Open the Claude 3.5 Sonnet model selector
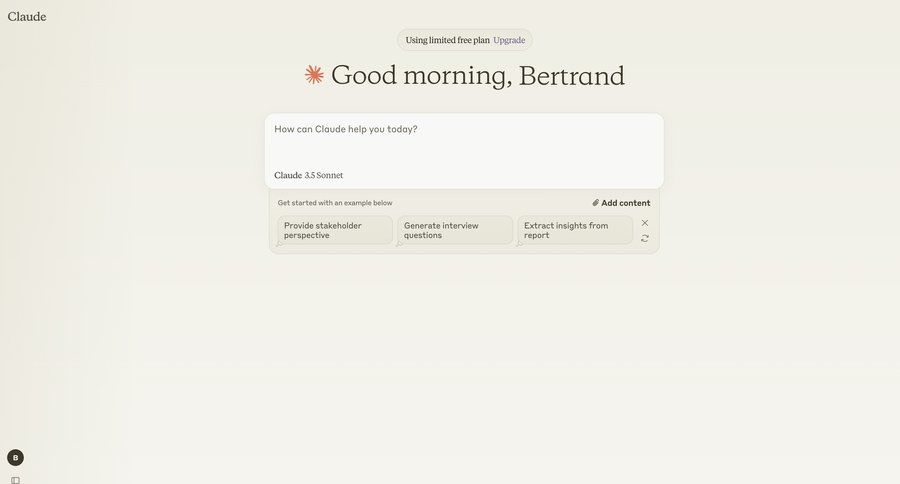 tap(309, 176)
